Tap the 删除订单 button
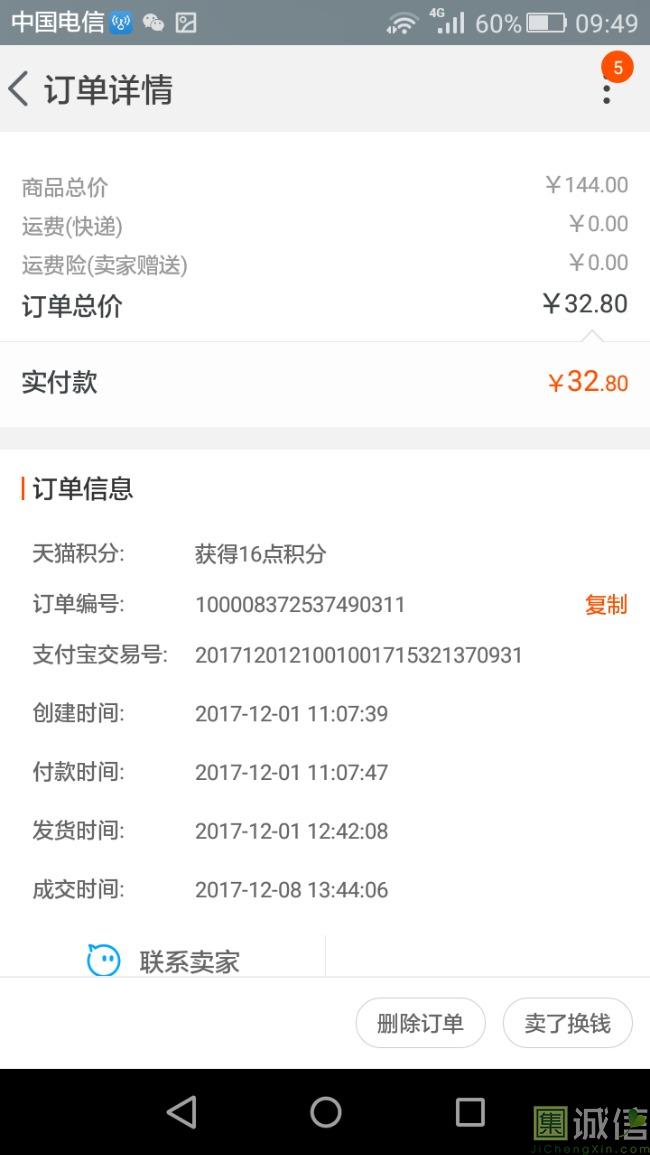 tap(420, 1023)
